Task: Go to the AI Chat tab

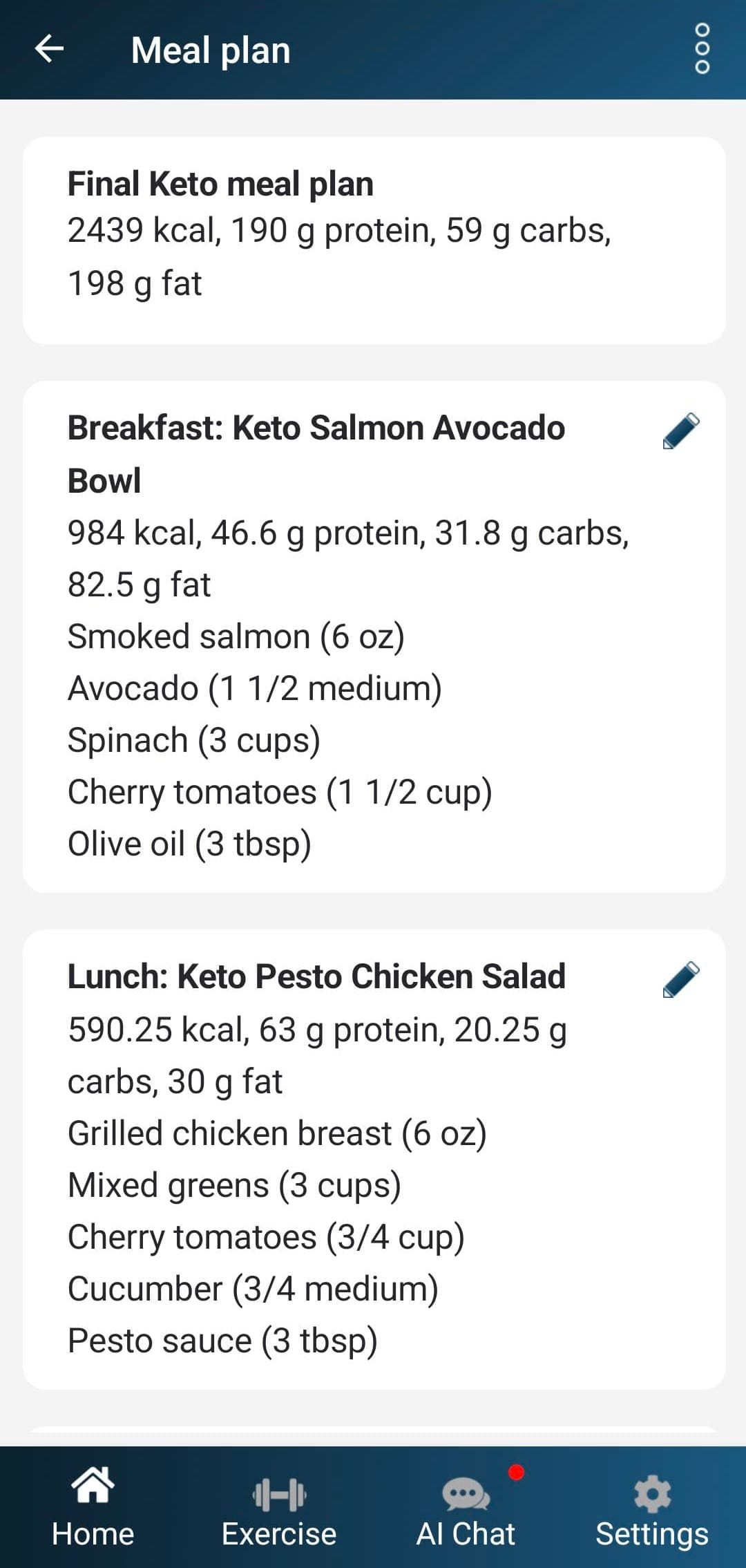Action: (466, 1507)
